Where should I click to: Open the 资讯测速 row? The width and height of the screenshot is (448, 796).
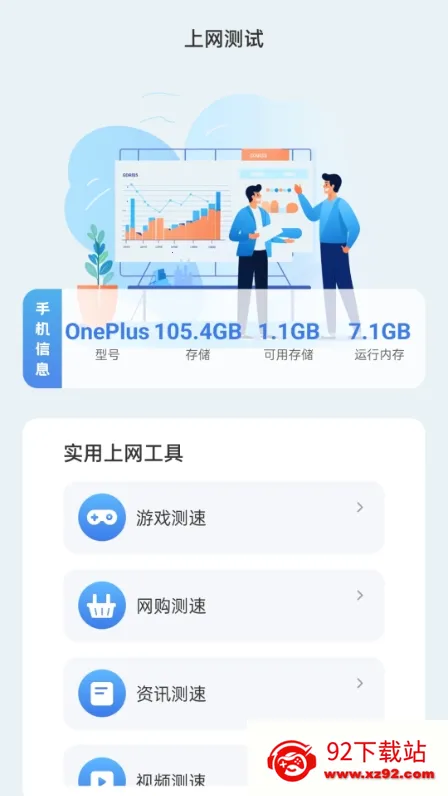[223, 693]
